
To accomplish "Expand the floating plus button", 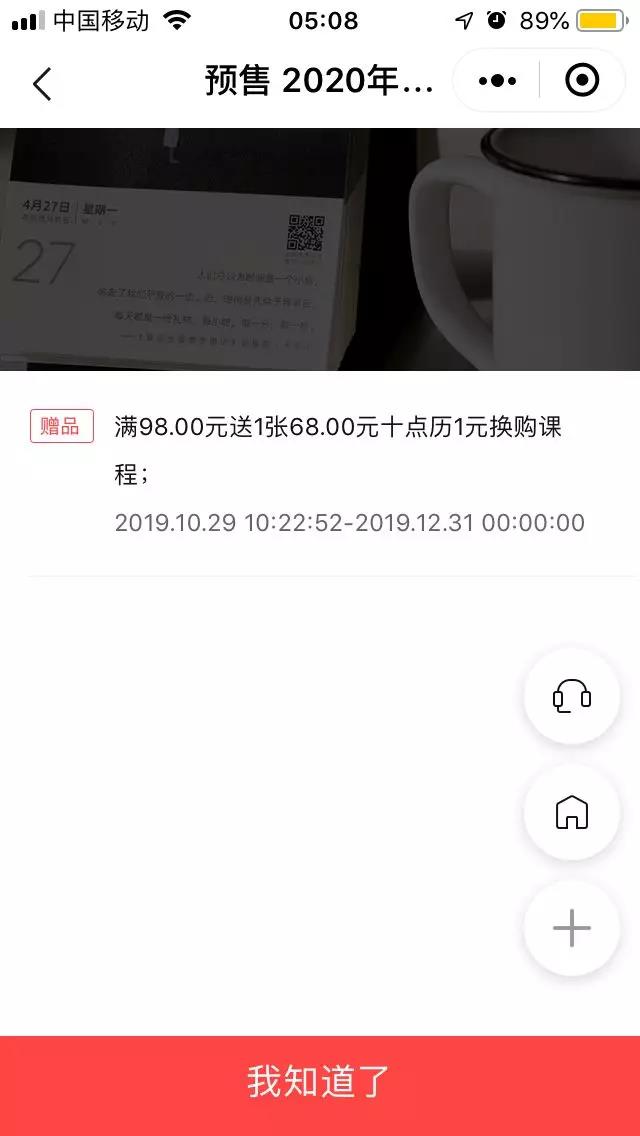I will click(x=572, y=929).
